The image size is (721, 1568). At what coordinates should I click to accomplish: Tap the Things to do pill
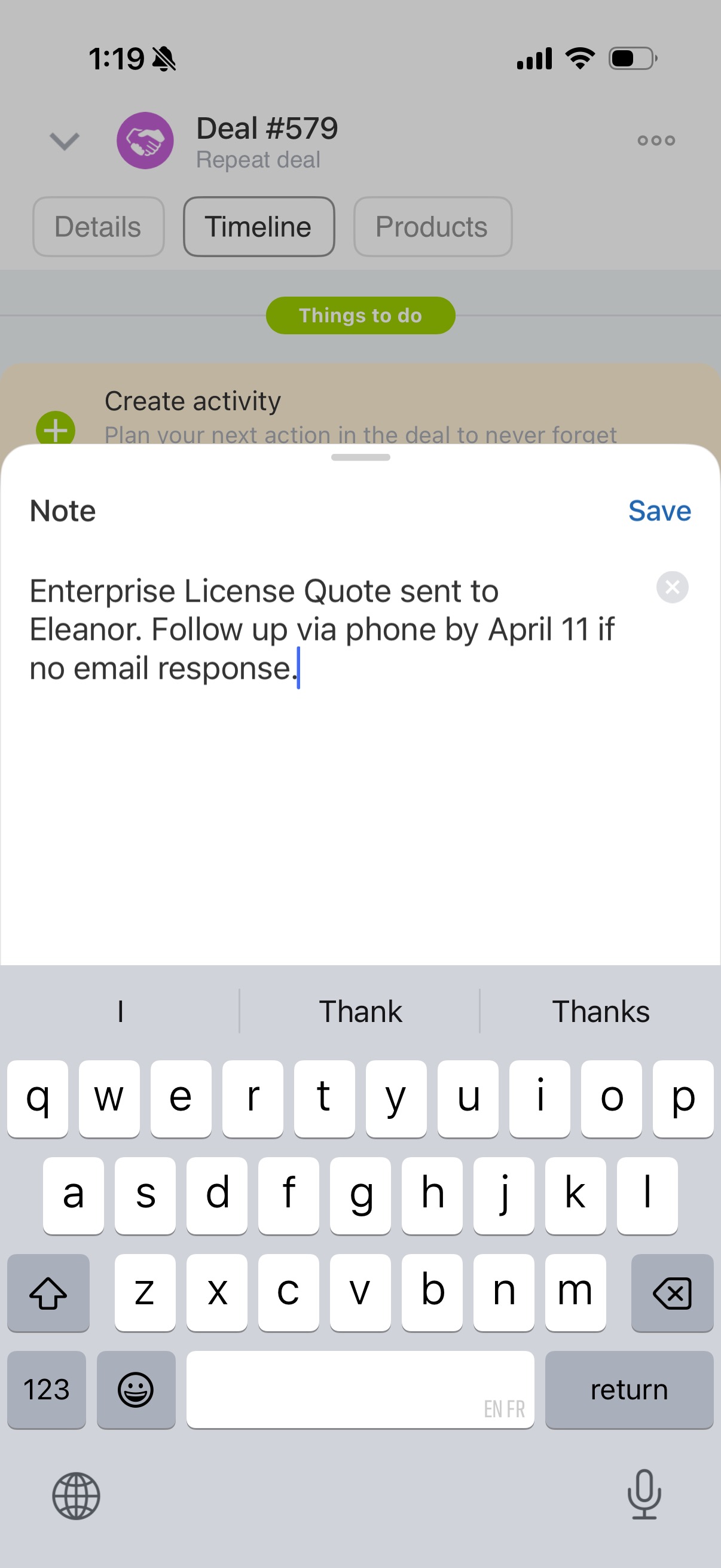coord(360,315)
